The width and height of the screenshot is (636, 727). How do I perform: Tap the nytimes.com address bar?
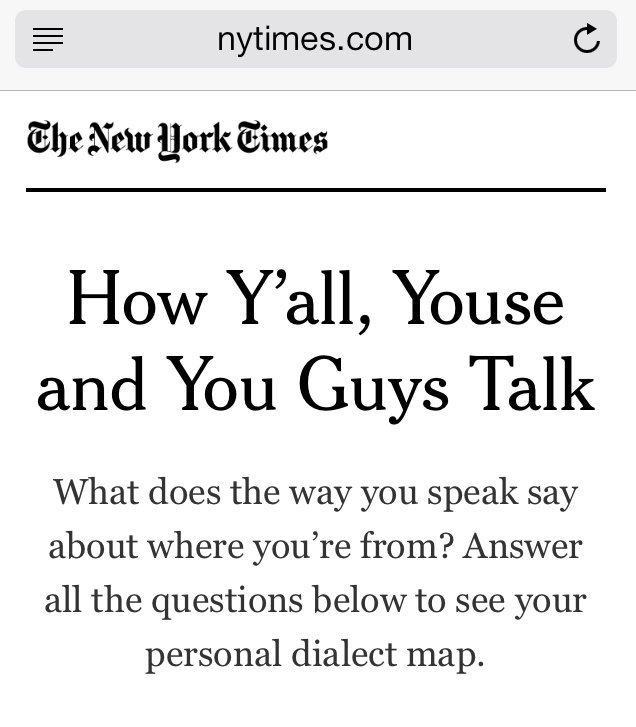pyautogui.click(x=314, y=40)
